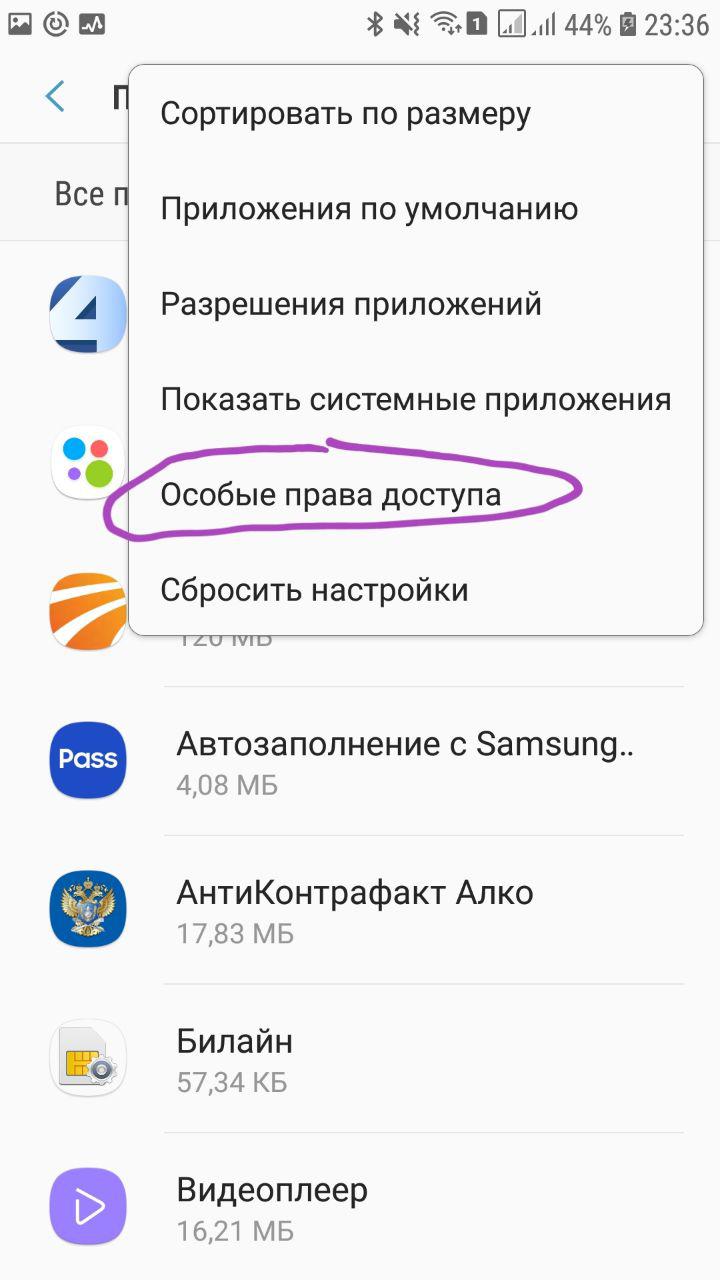Open Автозаполнение с Samsung app details

coord(360,761)
